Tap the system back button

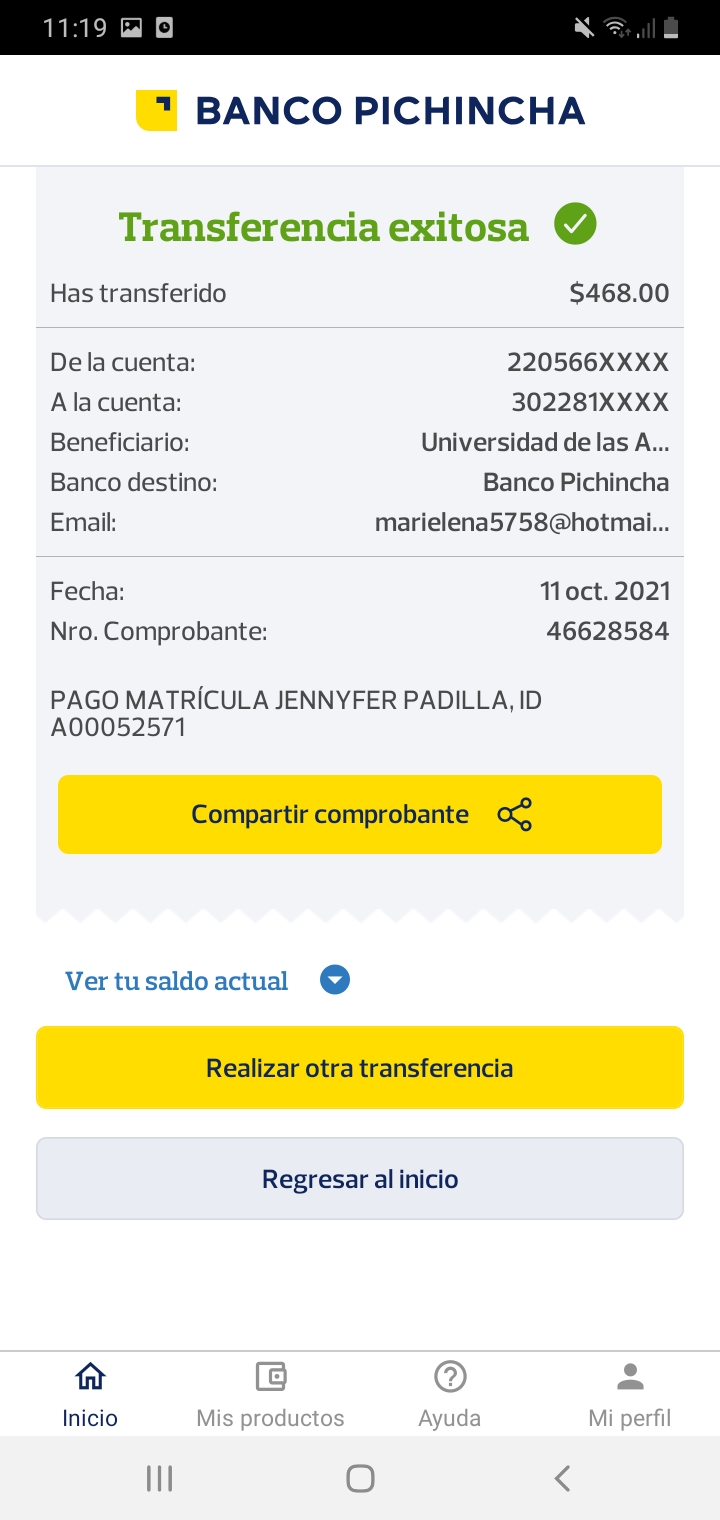tap(562, 1478)
